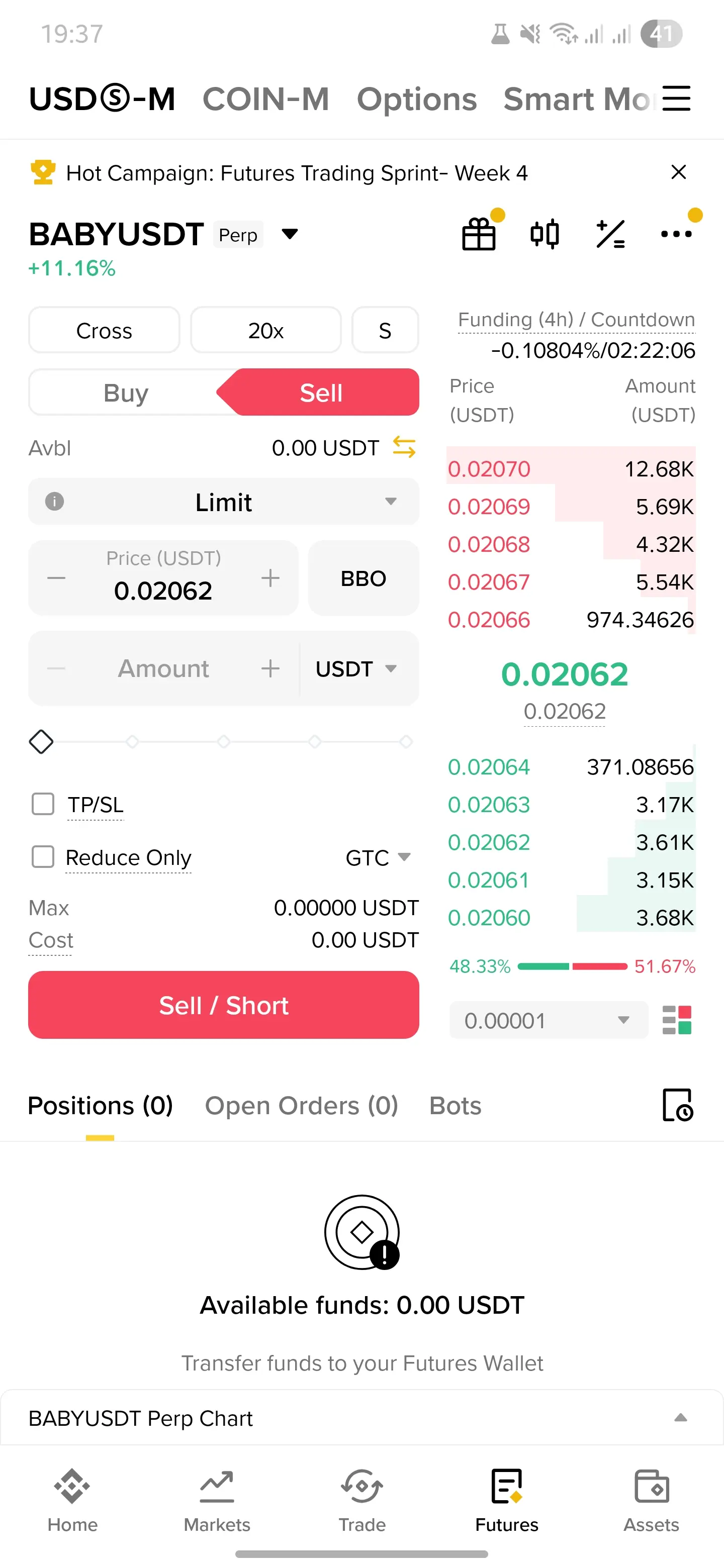Enable the TP/SL checkbox
The image size is (724, 1568).
click(x=43, y=804)
